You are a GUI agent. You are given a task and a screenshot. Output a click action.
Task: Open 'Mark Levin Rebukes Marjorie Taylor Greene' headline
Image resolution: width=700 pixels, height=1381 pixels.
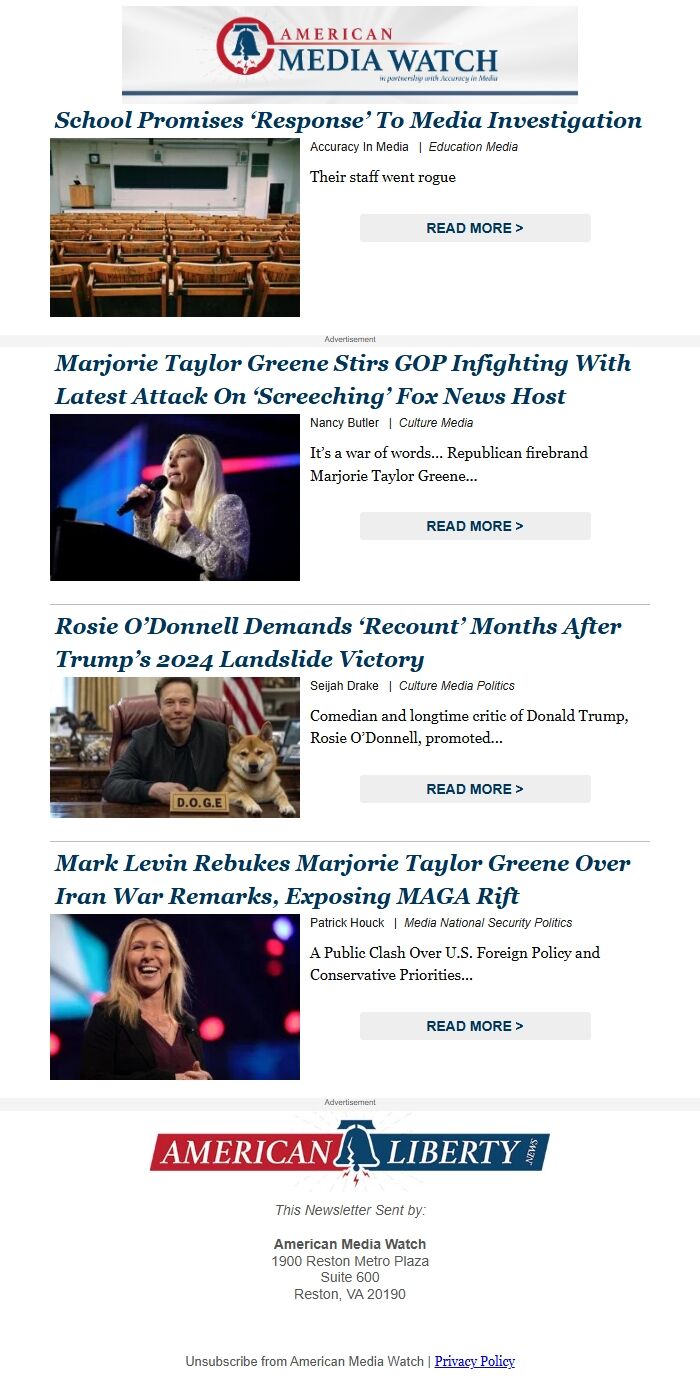tap(342, 879)
